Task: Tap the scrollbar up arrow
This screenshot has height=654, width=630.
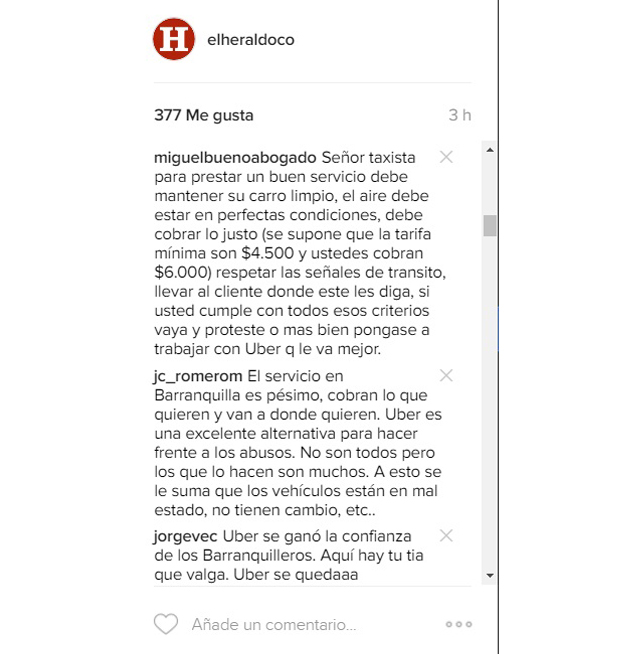Action: pos(490,151)
